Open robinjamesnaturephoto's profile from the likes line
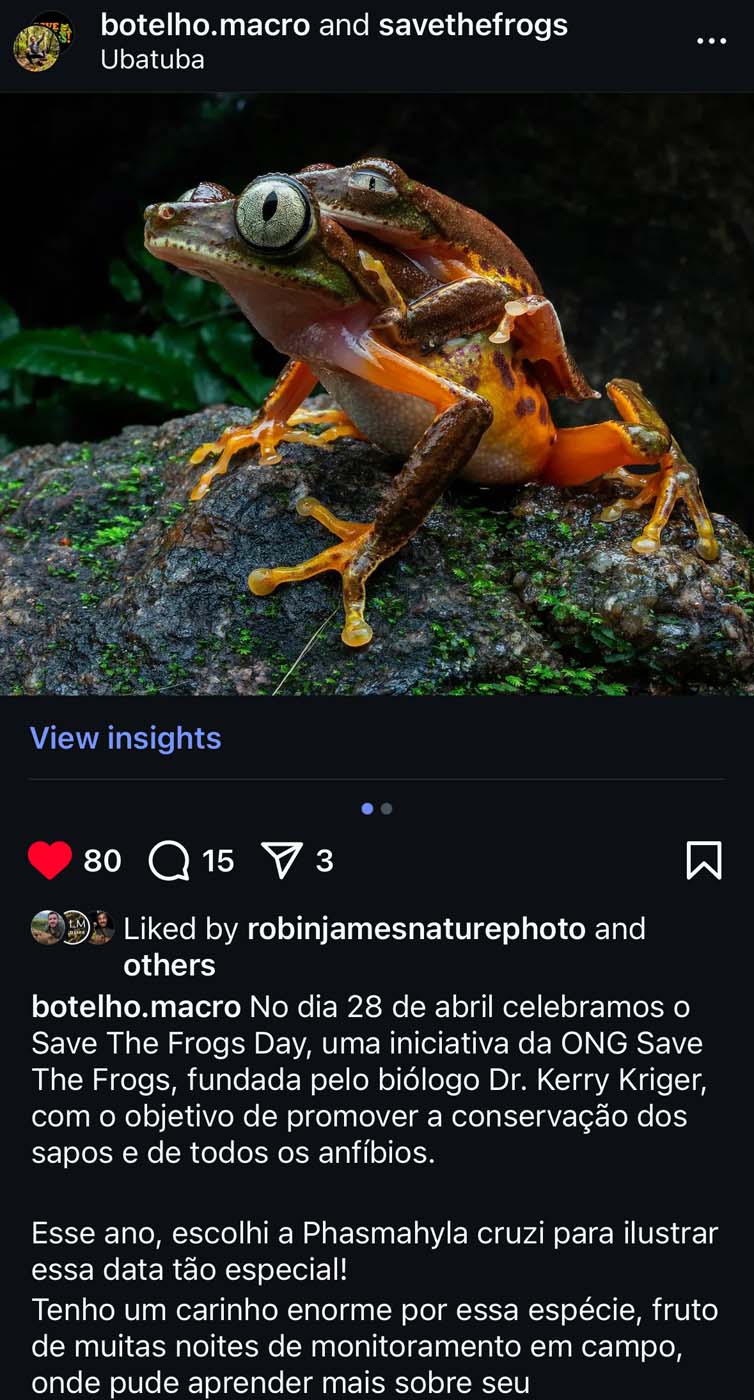754x1400 pixels. coord(416,929)
